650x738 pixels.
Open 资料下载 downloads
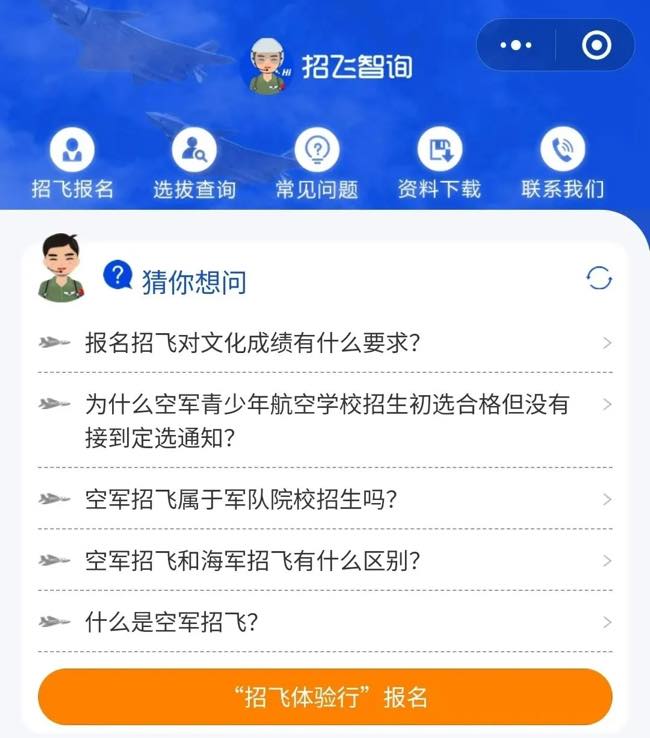pos(439,165)
